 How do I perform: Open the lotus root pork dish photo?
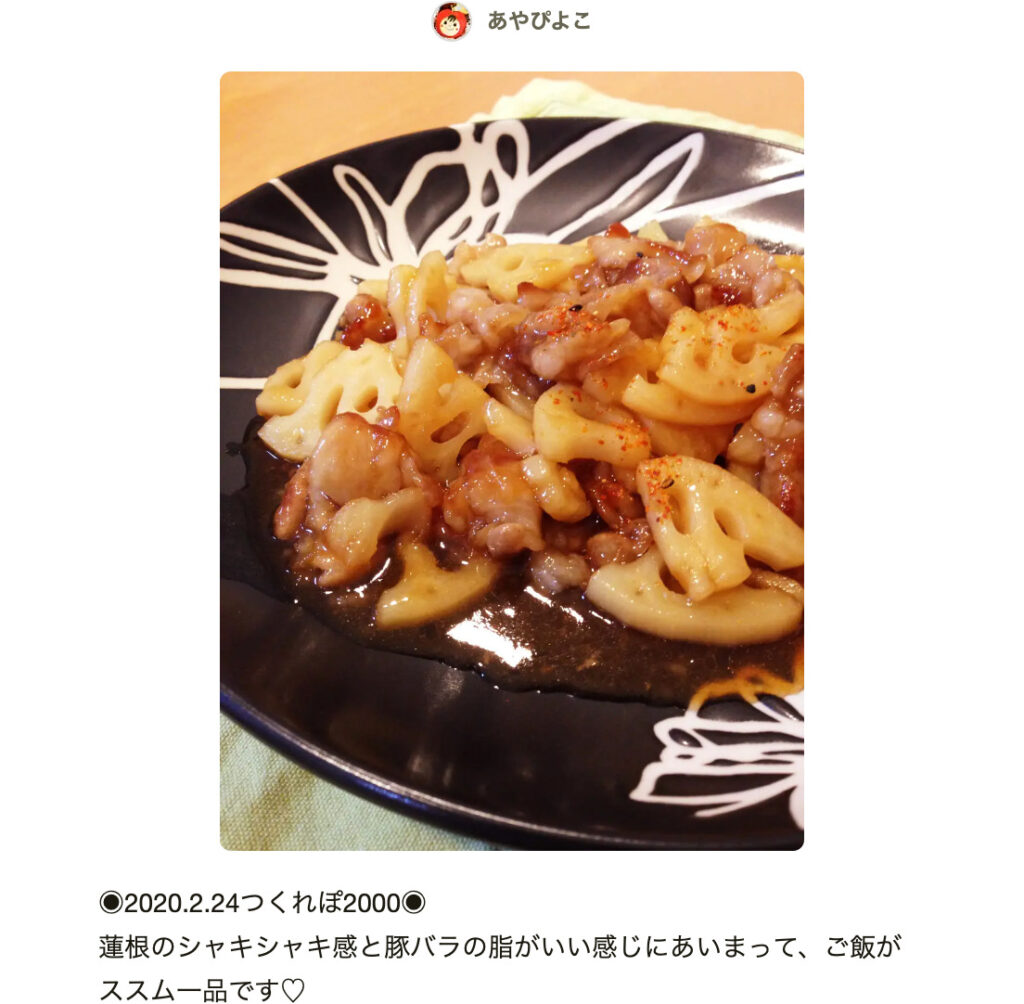tap(511, 460)
